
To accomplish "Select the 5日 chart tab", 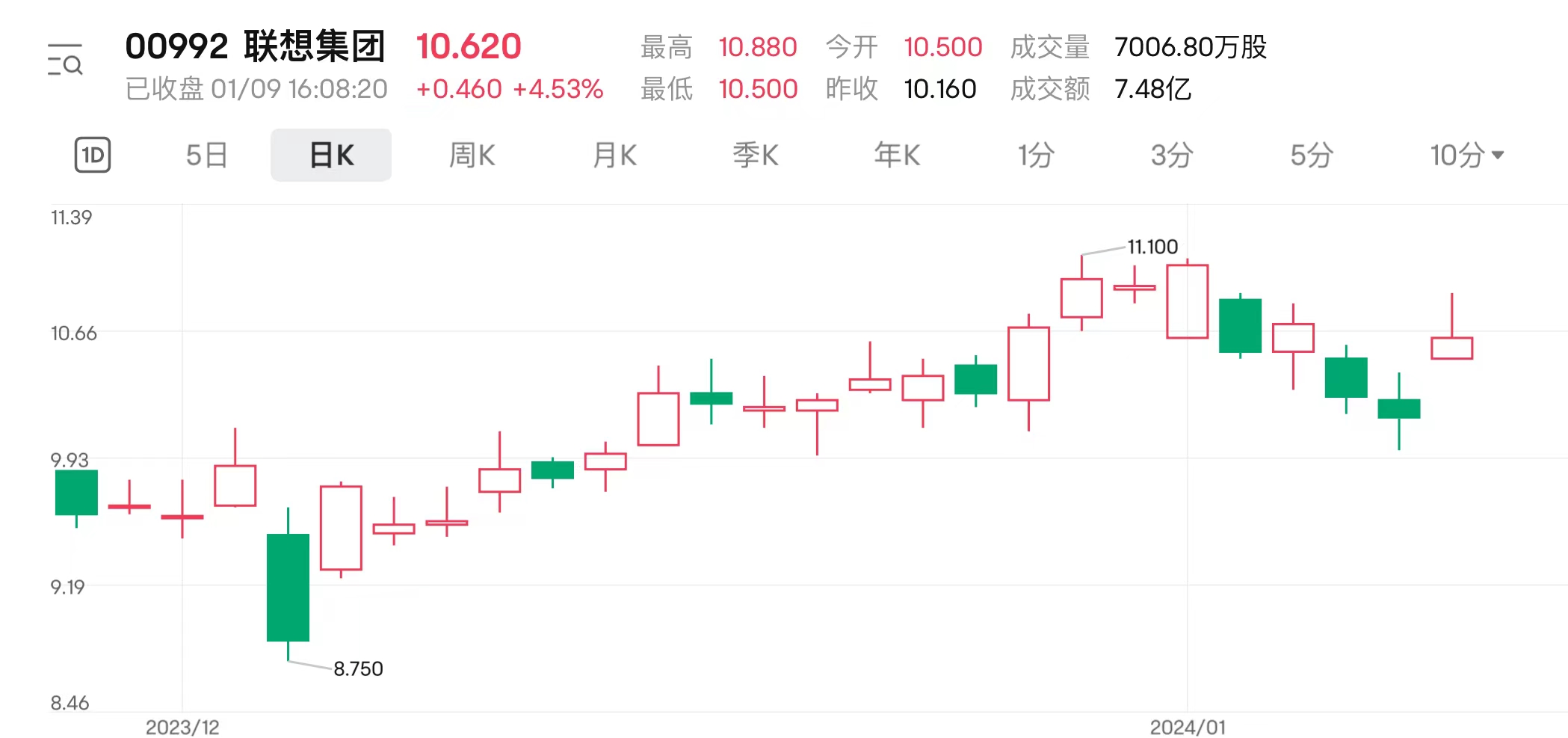I will [206, 156].
